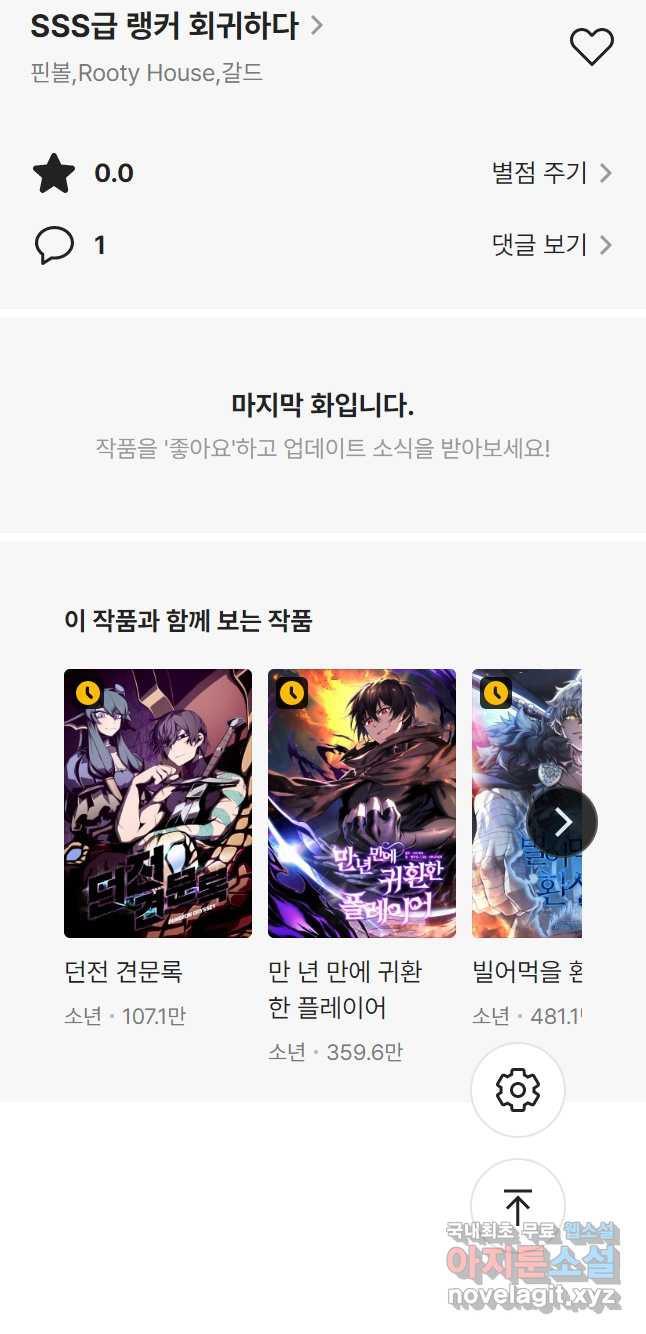Image resolution: width=646 pixels, height=1334 pixels.
Task: Show next recommended works with the arrow
Action: [562, 822]
